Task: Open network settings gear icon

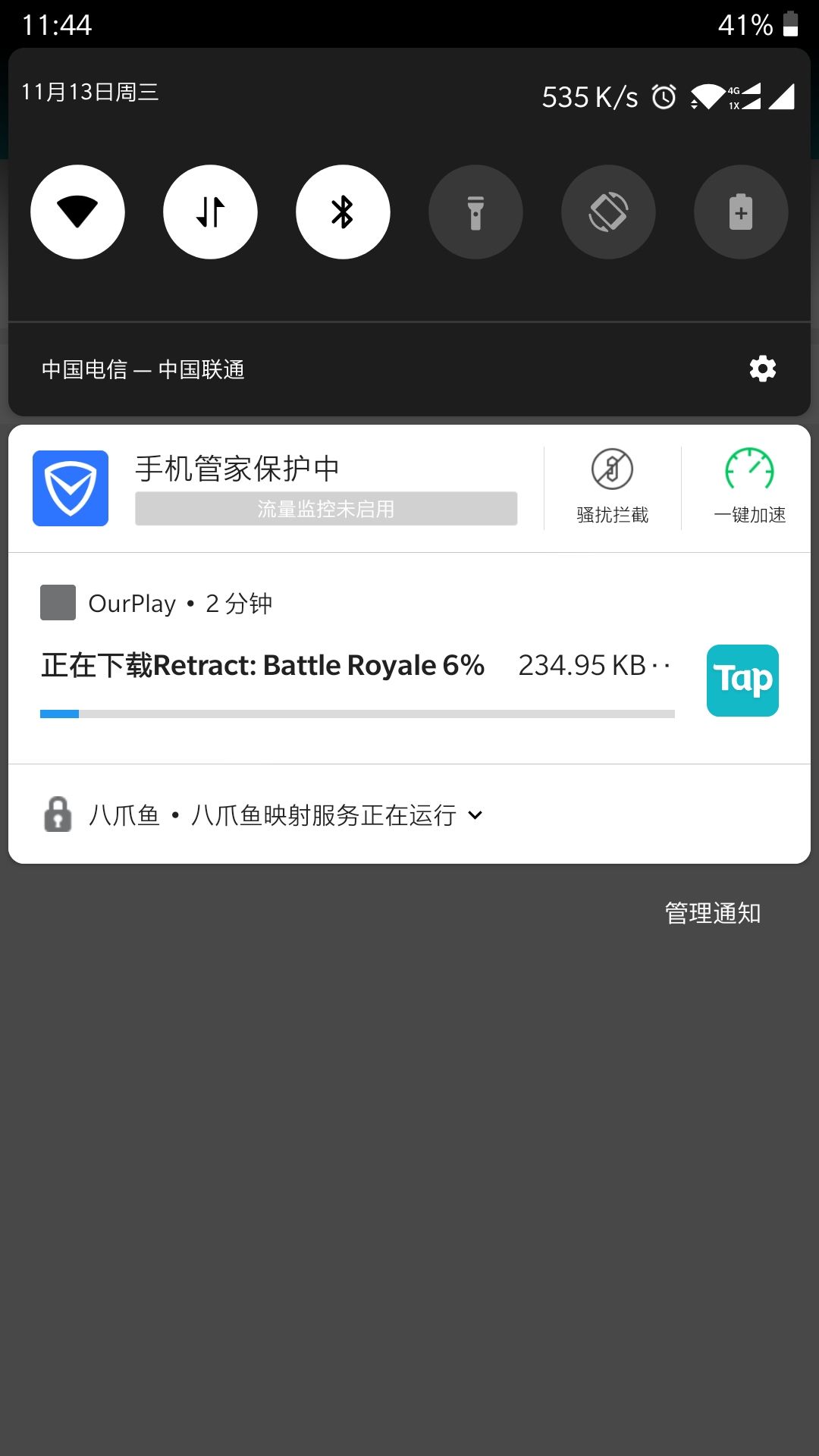Action: pos(762,369)
